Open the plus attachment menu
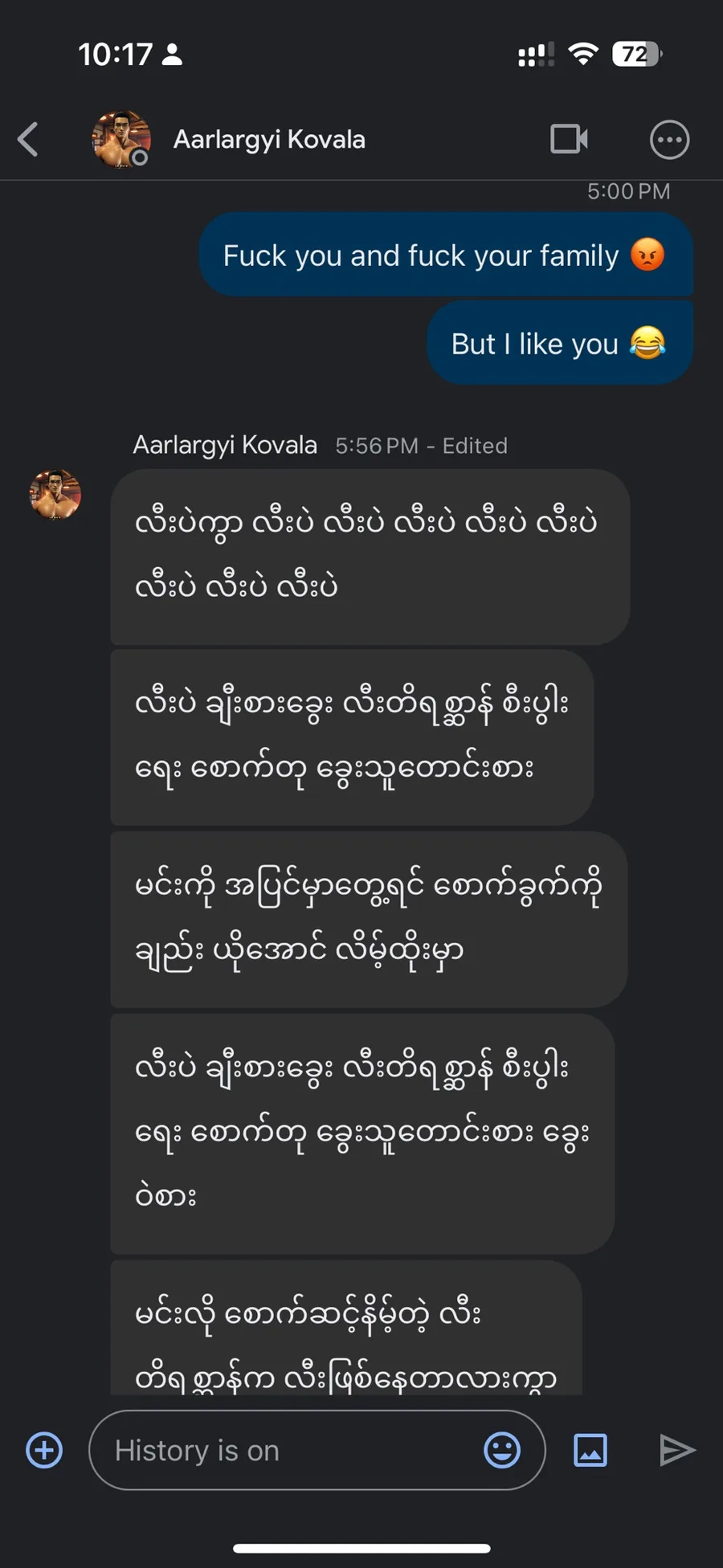 (x=44, y=1450)
